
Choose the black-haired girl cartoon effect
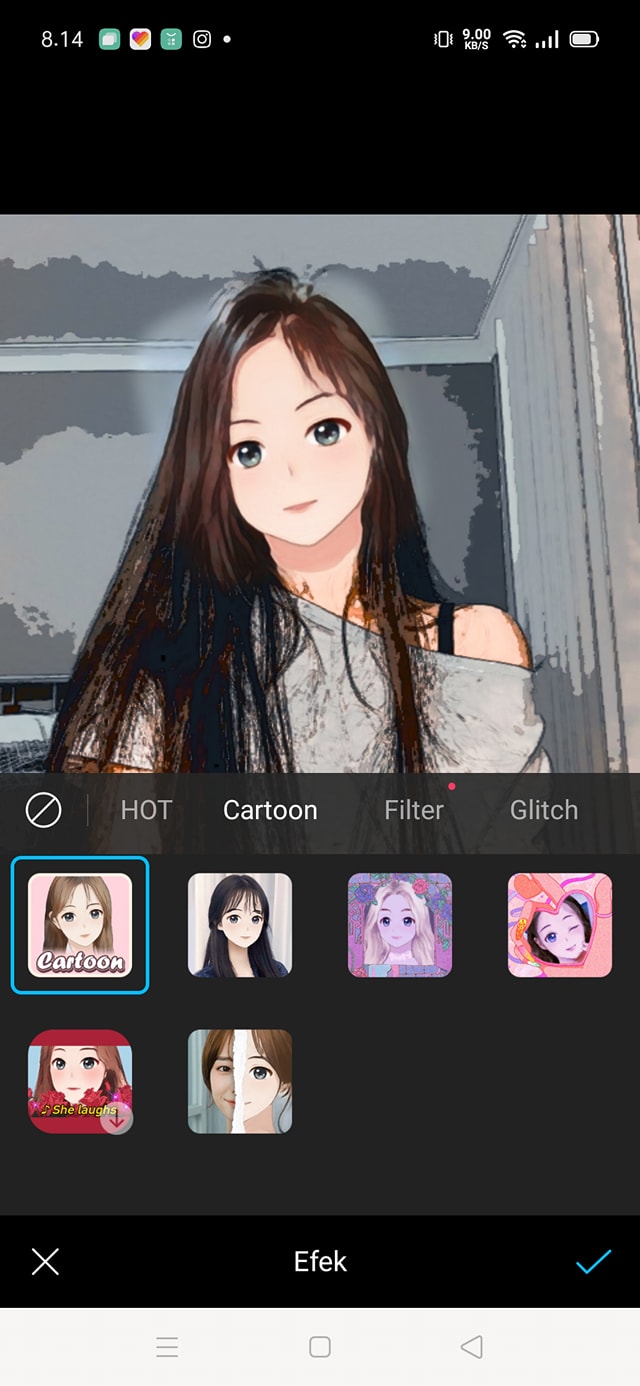tap(240, 925)
